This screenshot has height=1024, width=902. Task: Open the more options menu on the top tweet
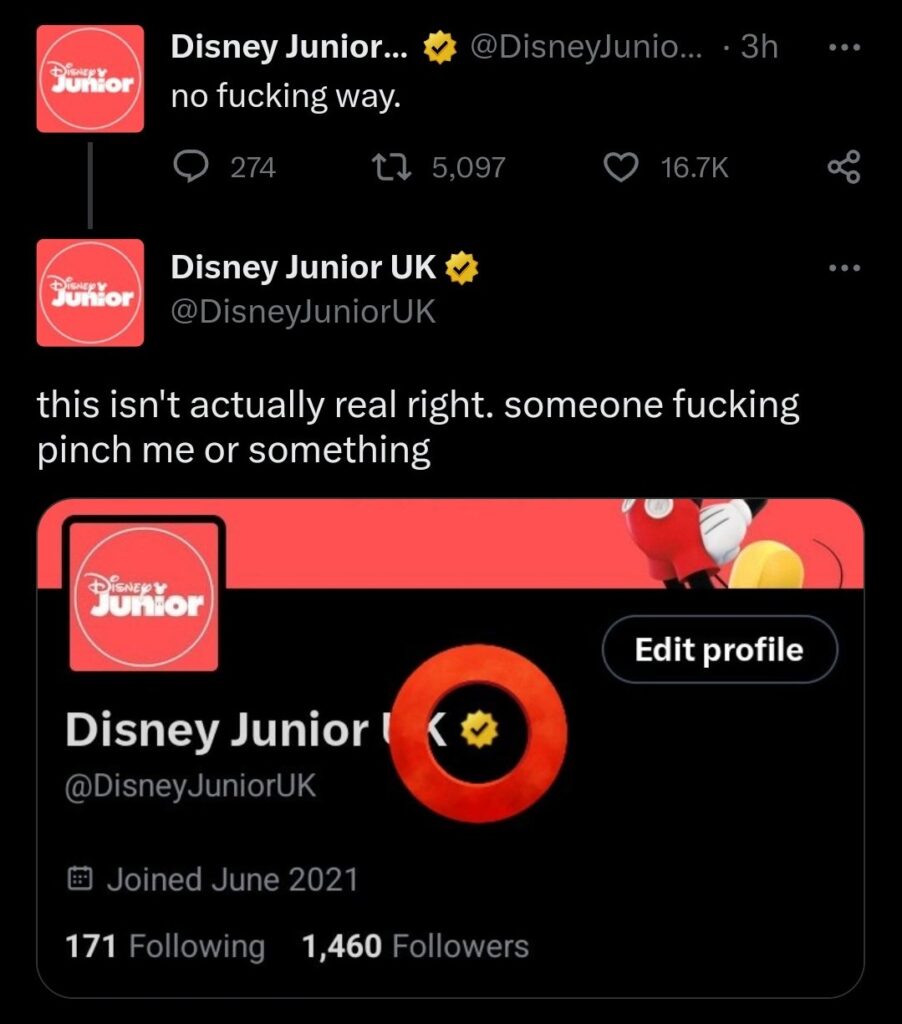click(845, 46)
